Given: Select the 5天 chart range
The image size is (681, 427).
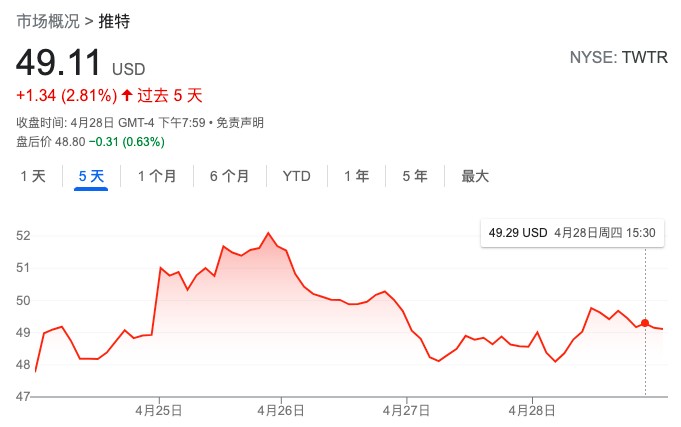Looking at the screenshot, I should [91, 176].
